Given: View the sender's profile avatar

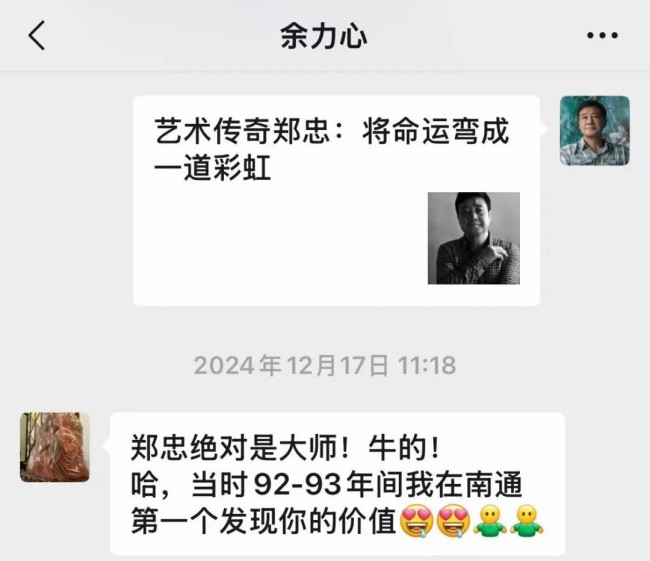Looking at the screenshot, I should click(594, 131).
